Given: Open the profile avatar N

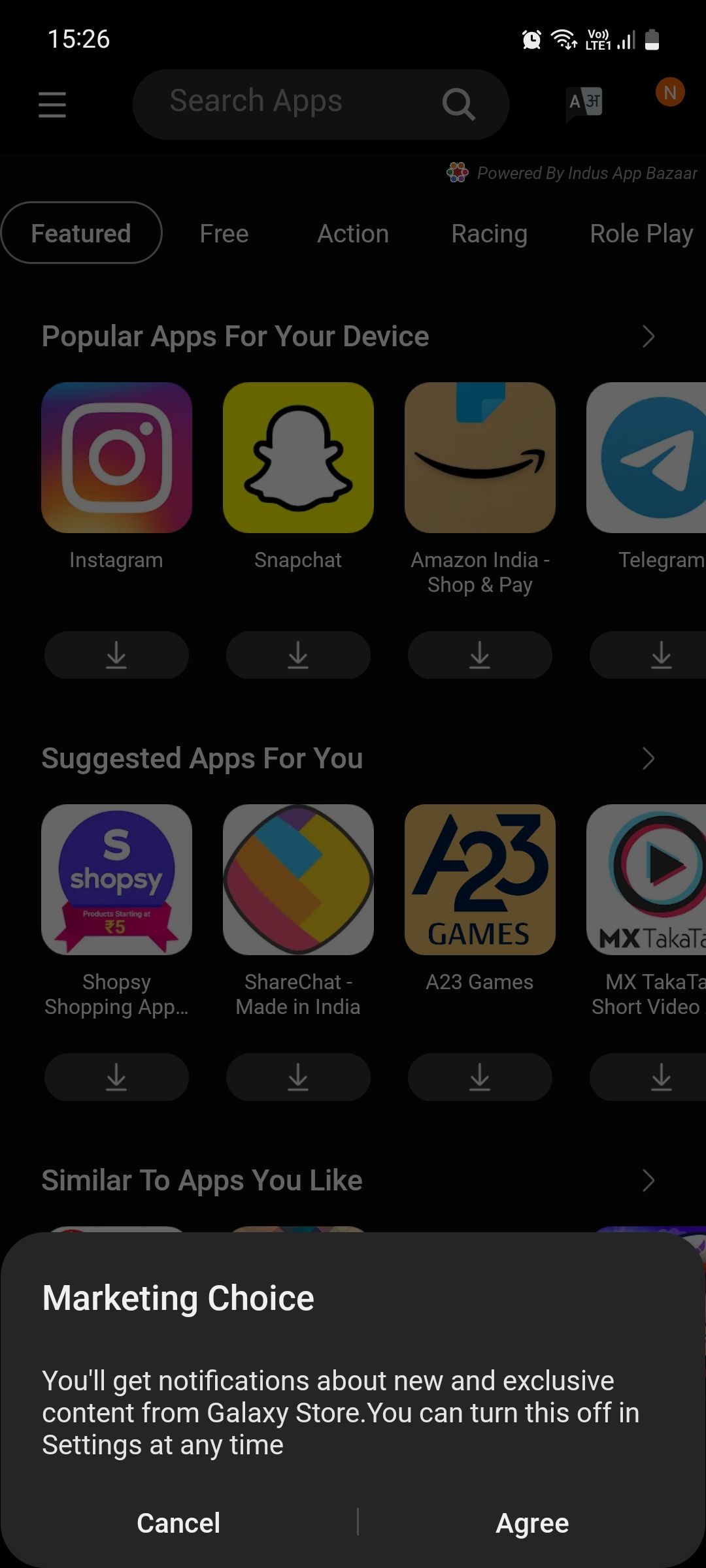Looking at the screenshot, I should click(670, 93).
